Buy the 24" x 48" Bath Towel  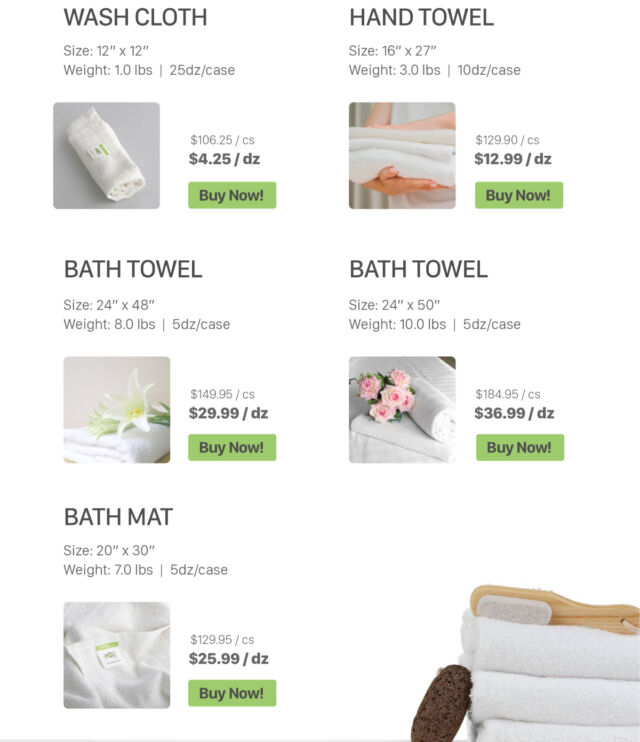[x=231, y=447]
